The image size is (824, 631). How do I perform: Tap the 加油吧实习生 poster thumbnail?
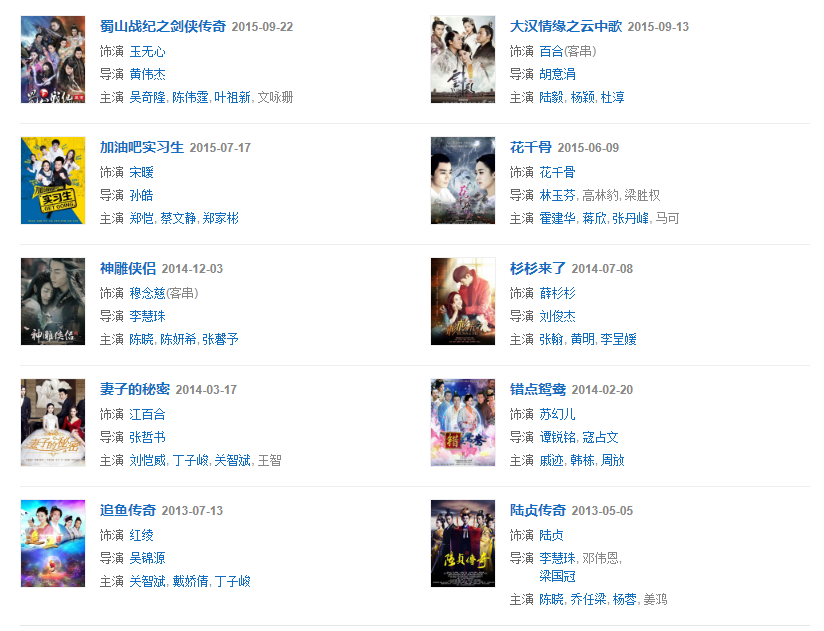point(53,181)
